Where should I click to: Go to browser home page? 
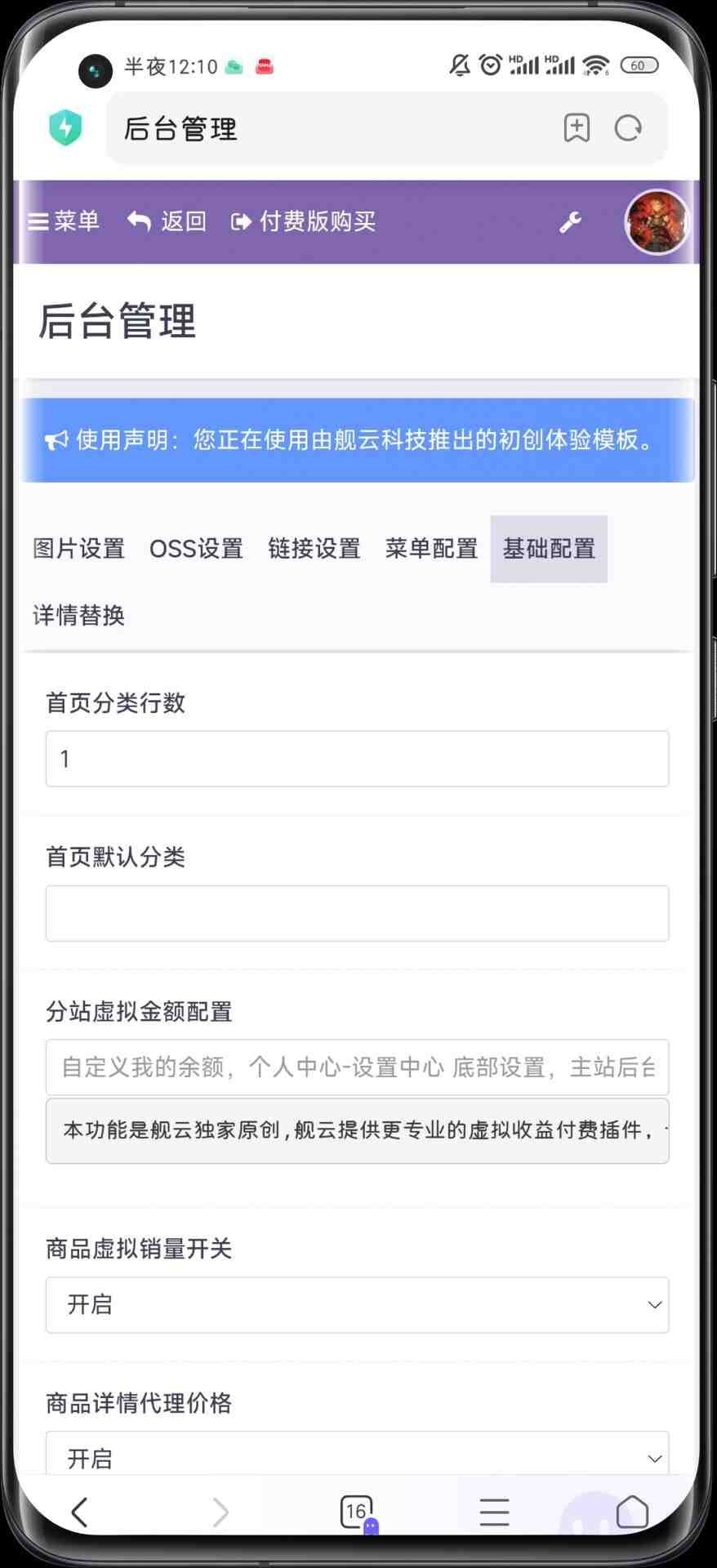pyautogui.click(x=631, y=1512)
